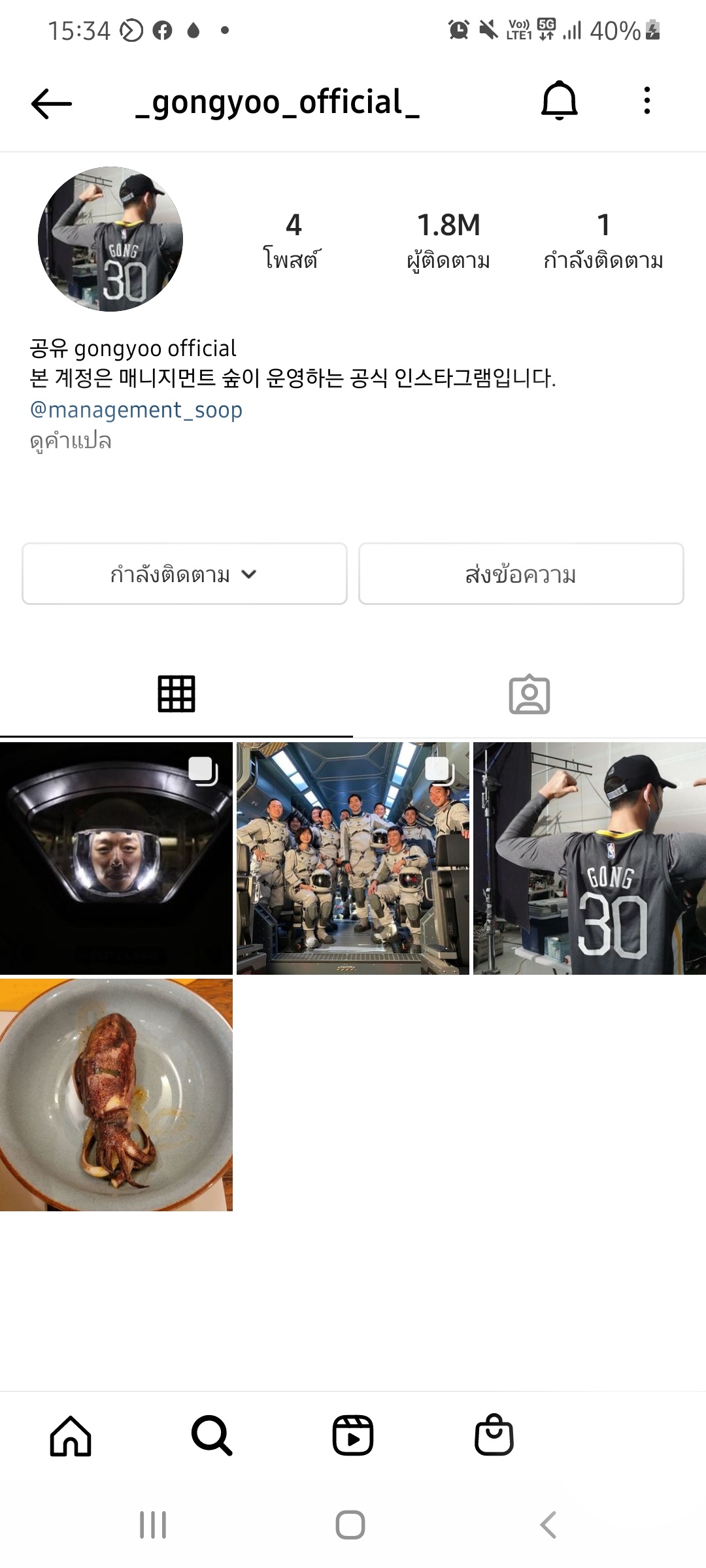Open the three-dot overflow menu

647,101
